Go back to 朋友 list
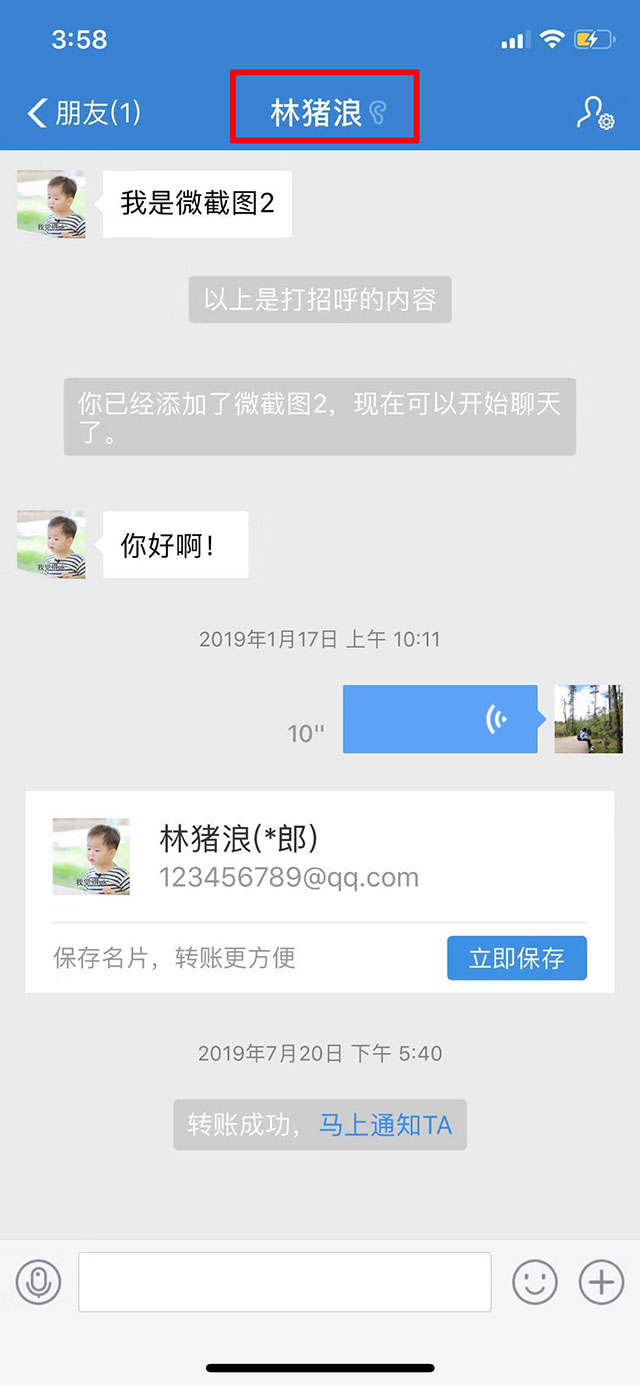The height and width of the screenshot is (1386, 640). tap(83, 112)
